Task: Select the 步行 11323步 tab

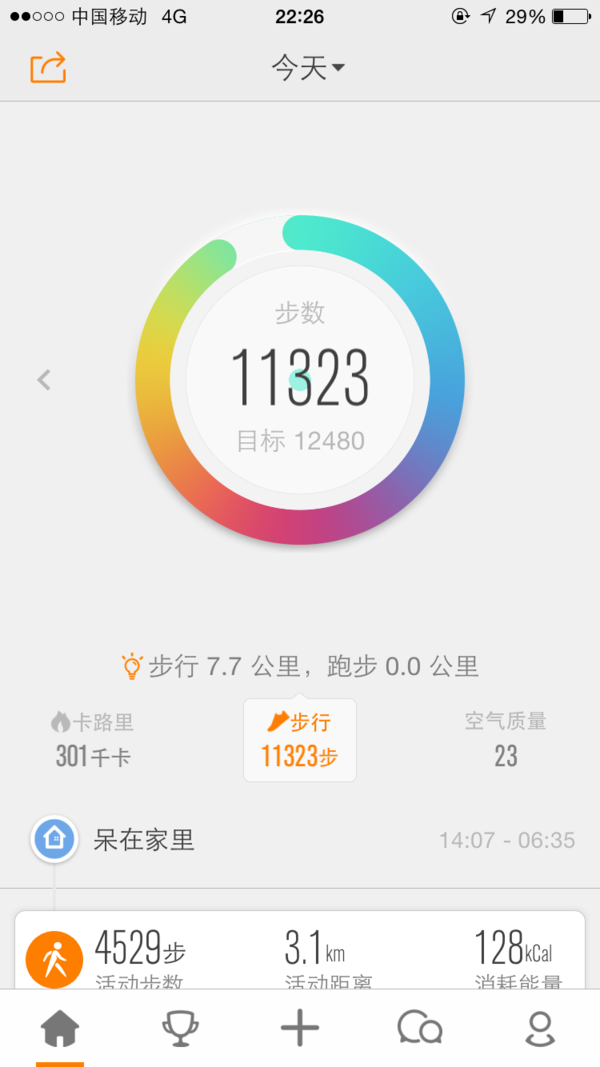Action: pos(300,740)
